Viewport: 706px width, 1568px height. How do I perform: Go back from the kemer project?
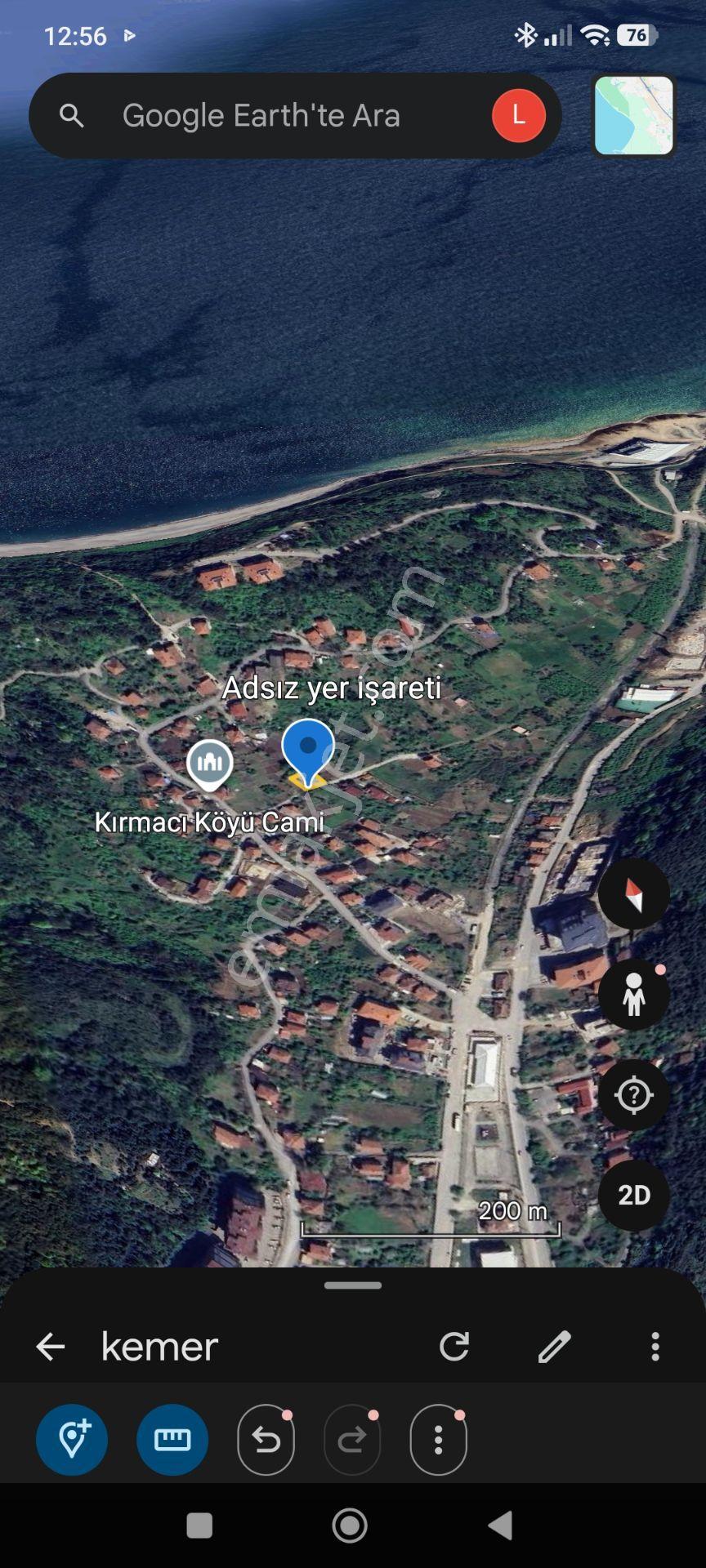(50, 1347)
